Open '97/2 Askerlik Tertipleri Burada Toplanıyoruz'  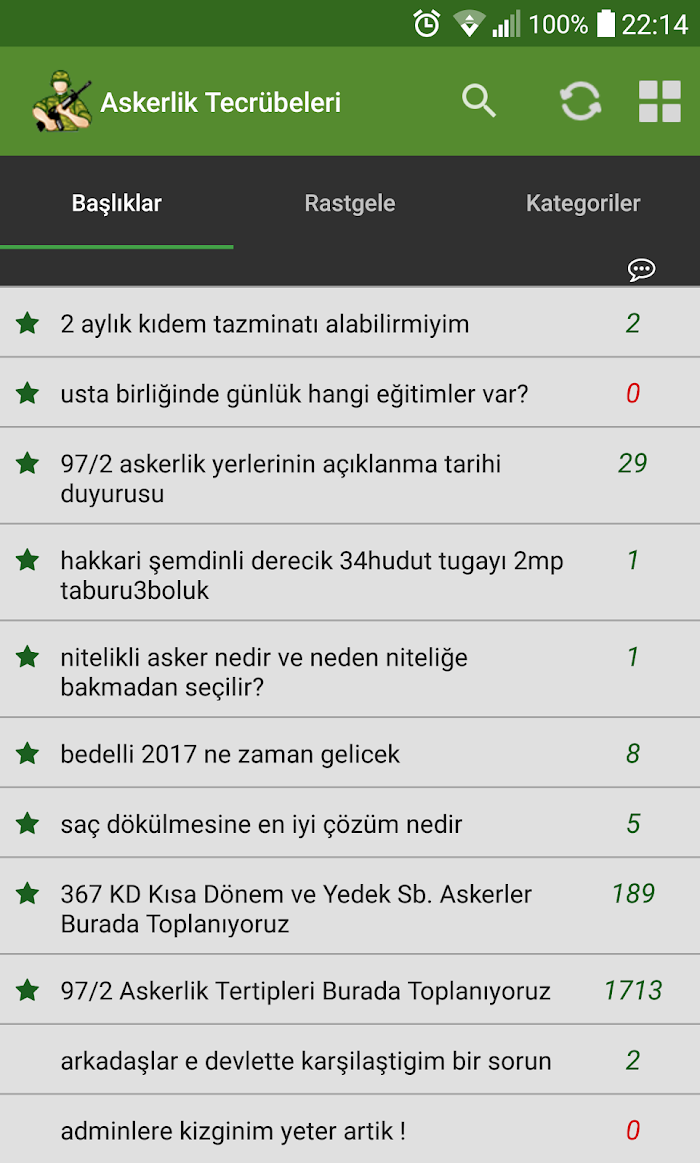pos(350,989)
